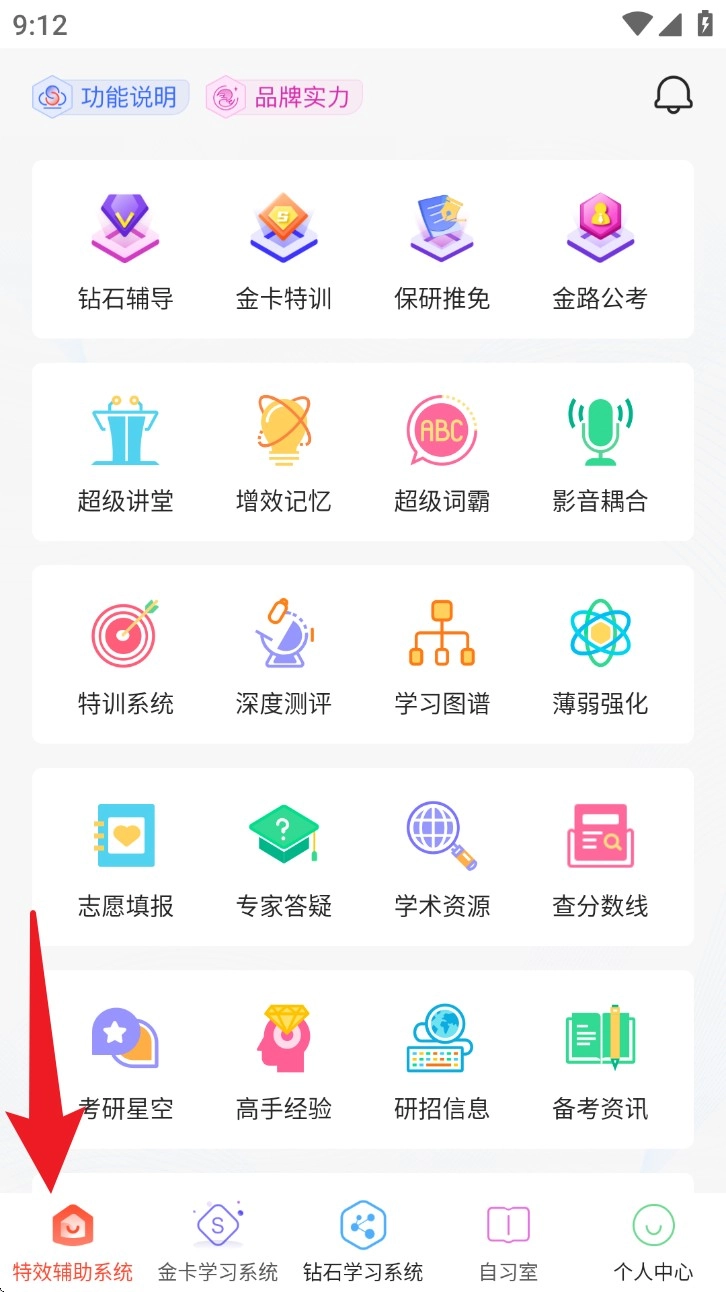Open the notifications bell
This screenshot has height=1292, width=726.
673,95
